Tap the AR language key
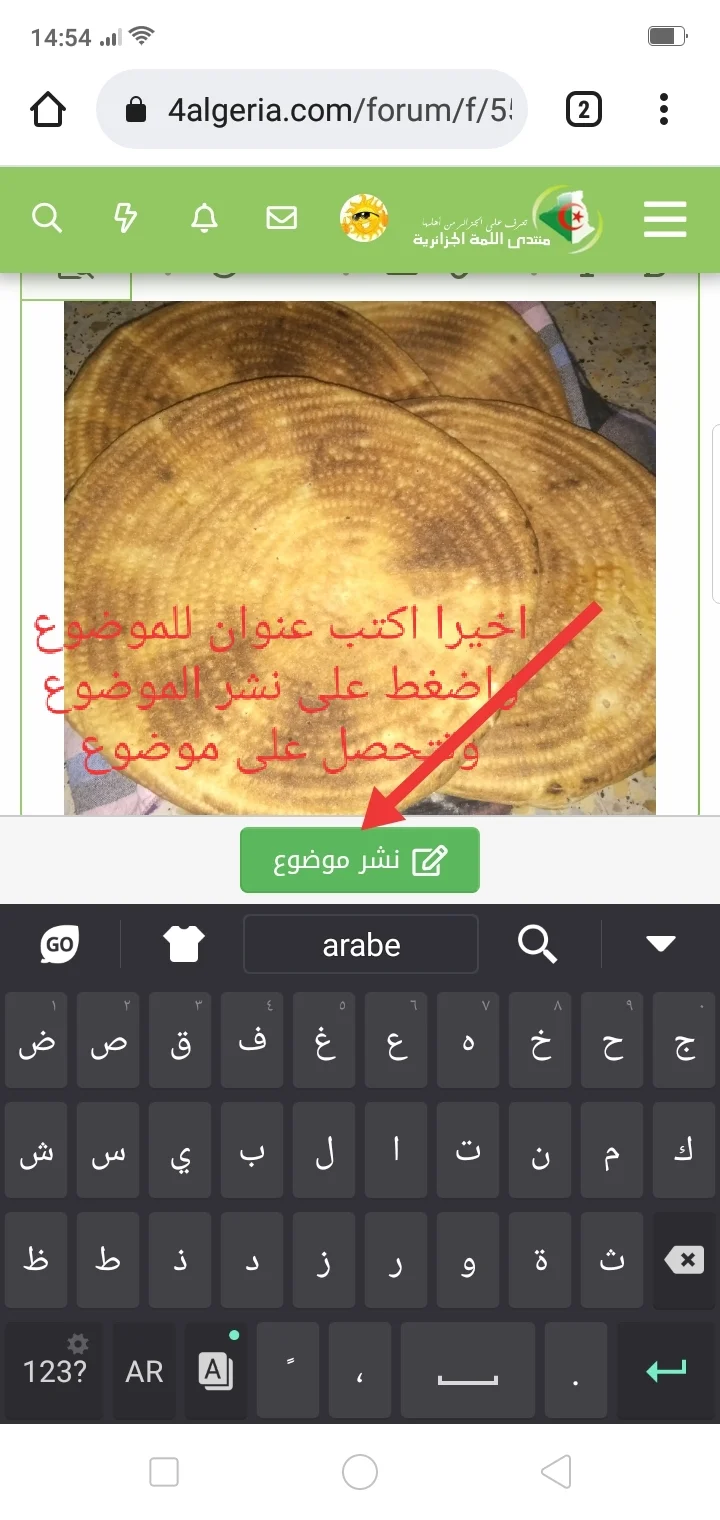 144,1371
